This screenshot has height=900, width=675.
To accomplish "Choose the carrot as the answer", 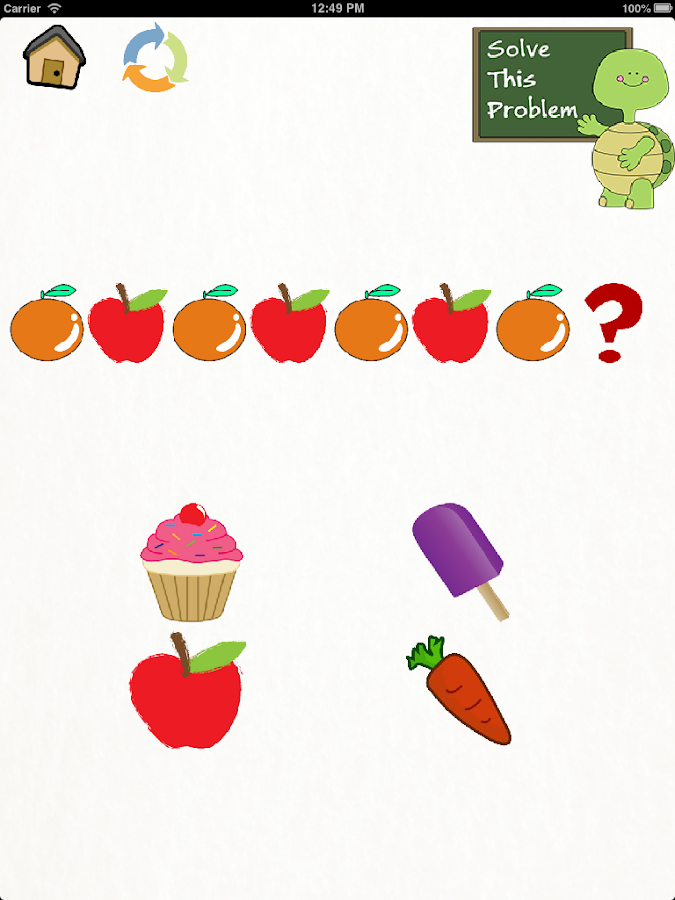I will click(459, 690).
